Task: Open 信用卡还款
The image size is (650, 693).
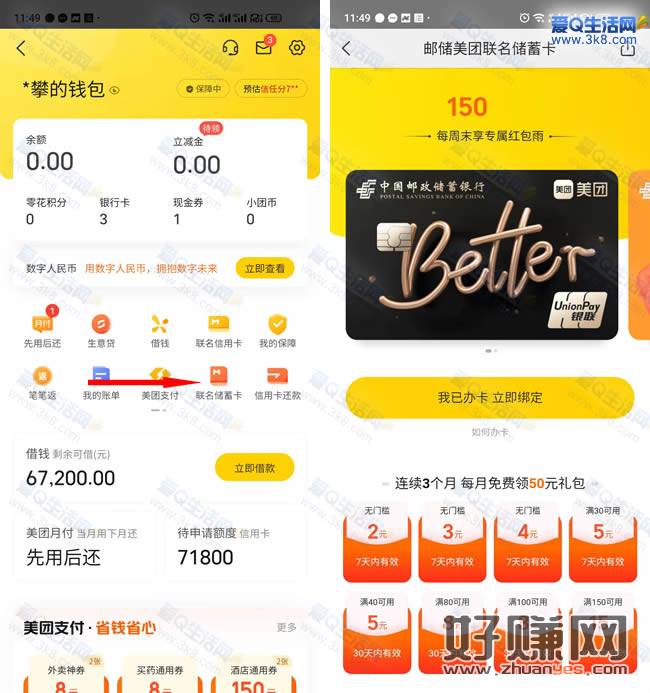Action: coord(277,383)
